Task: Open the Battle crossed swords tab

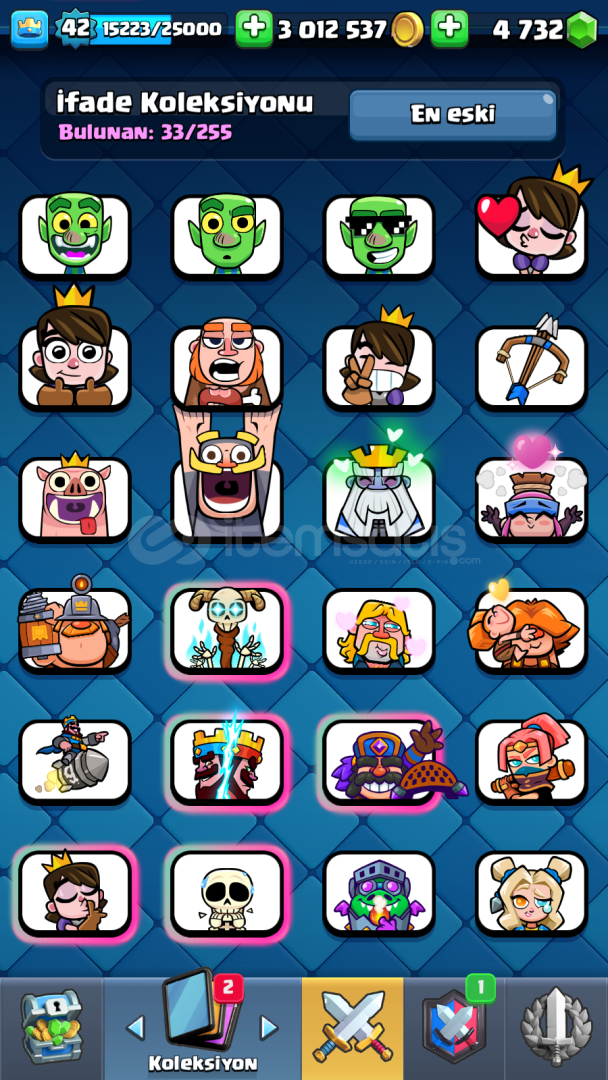Action: [x=353, y=1028]
